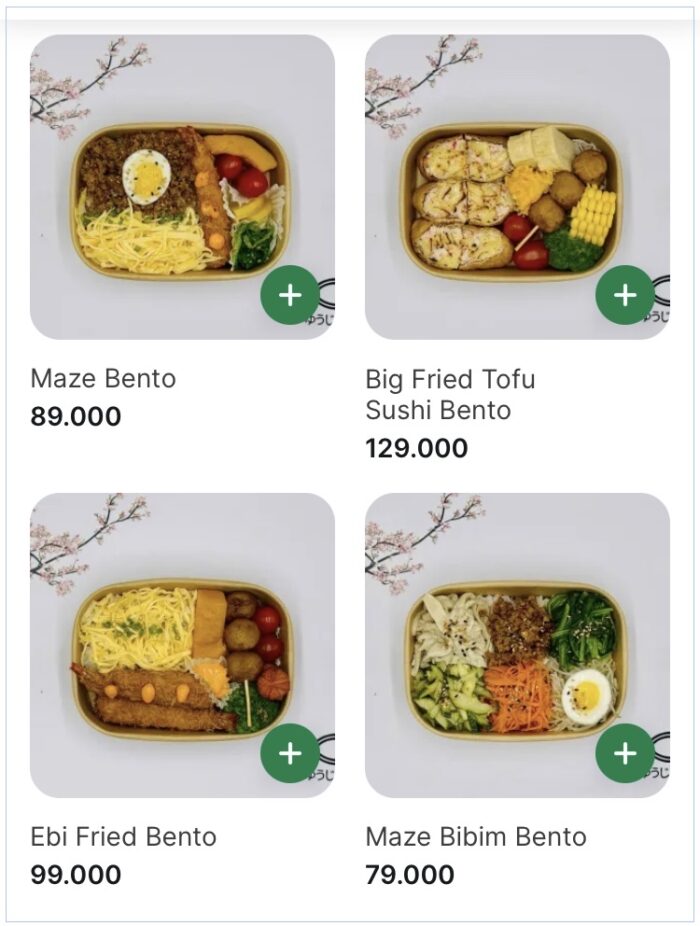Image resolution: width=700 pixels, height=926 pixels.
Task: Open the Ebi Fried Bento item
Action: [123, 836]
